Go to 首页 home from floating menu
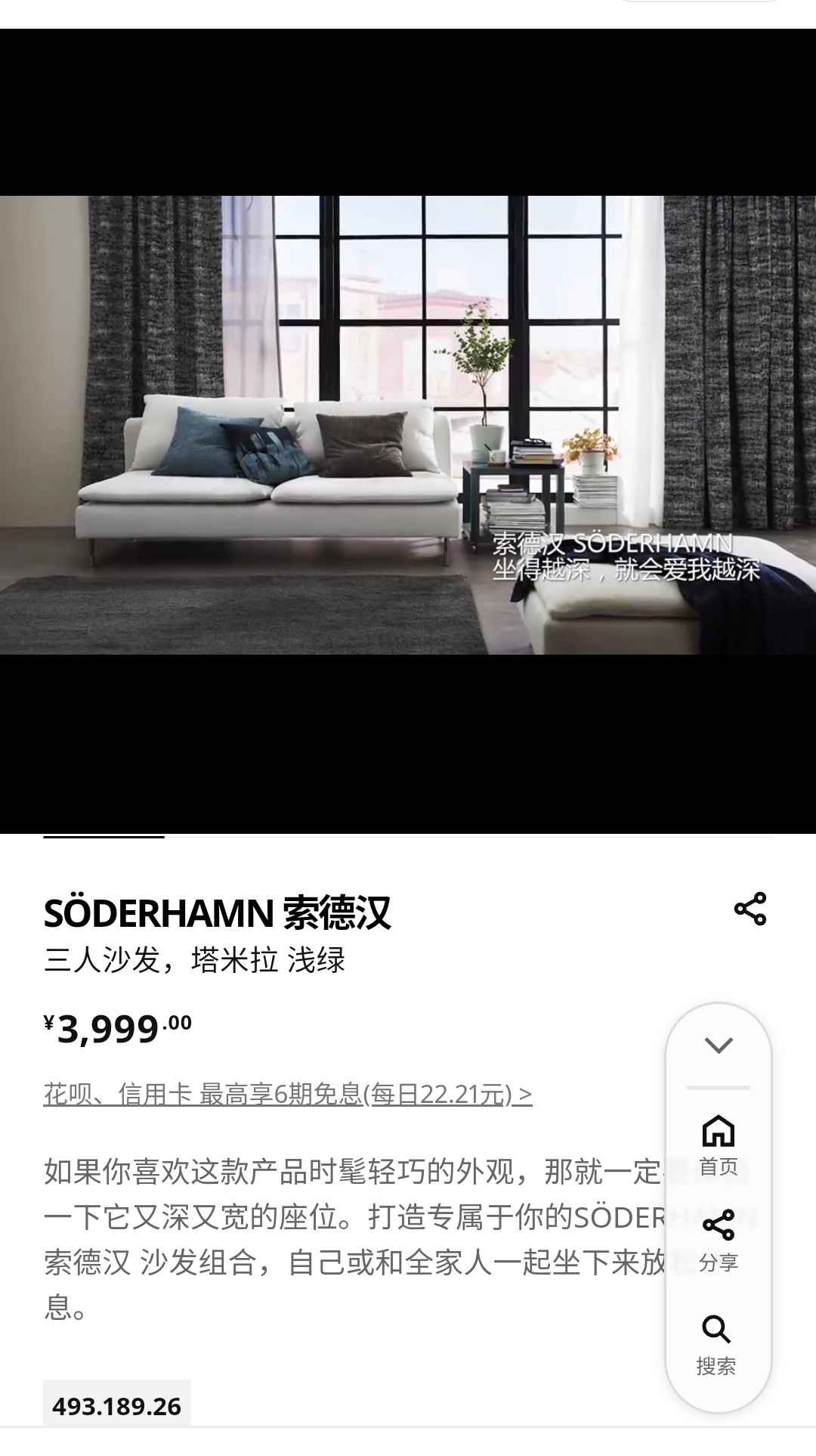Screen dimensions: 816x1456 pyautogui.click(x=718, y=1145)
